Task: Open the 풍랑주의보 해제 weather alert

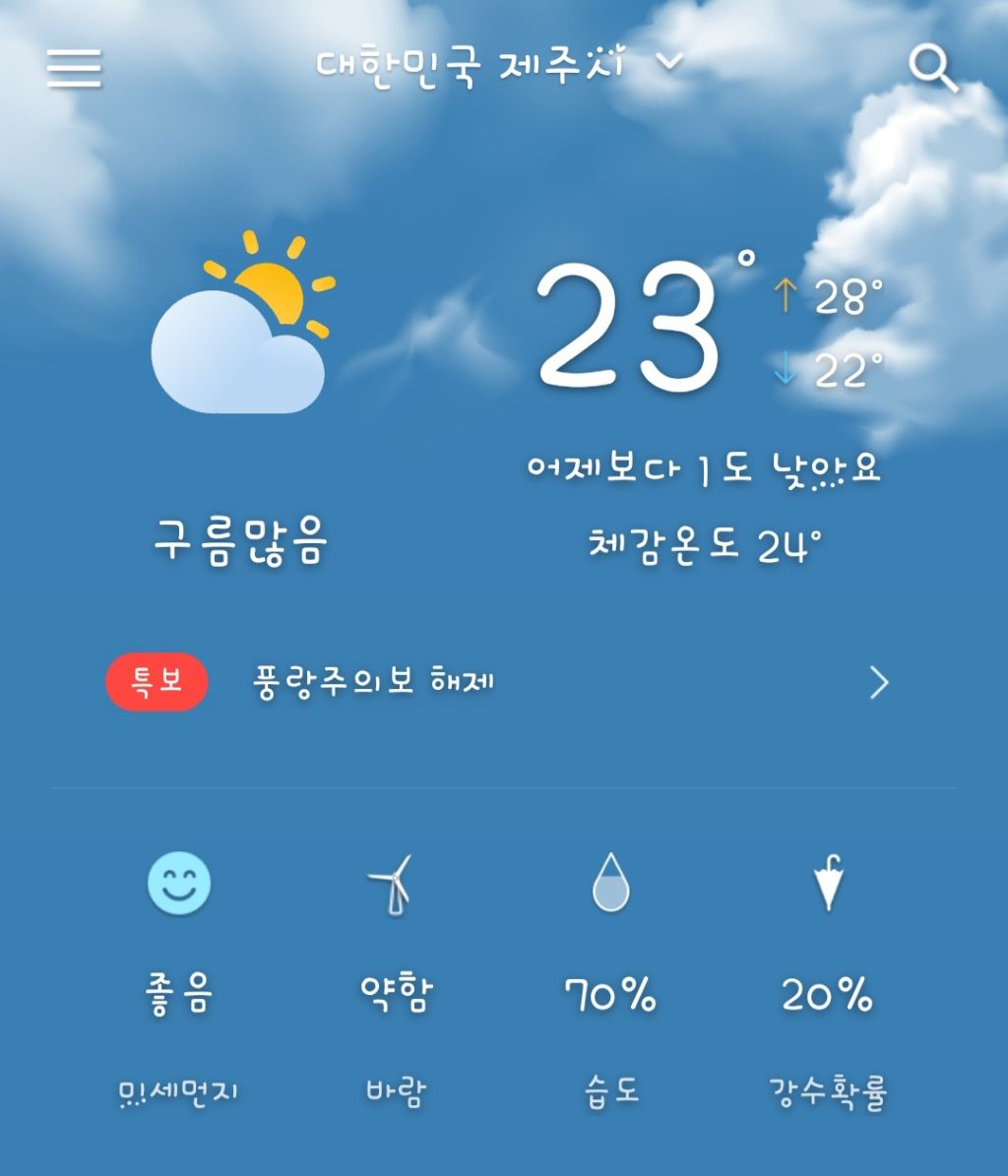Action: click(497, 682)
